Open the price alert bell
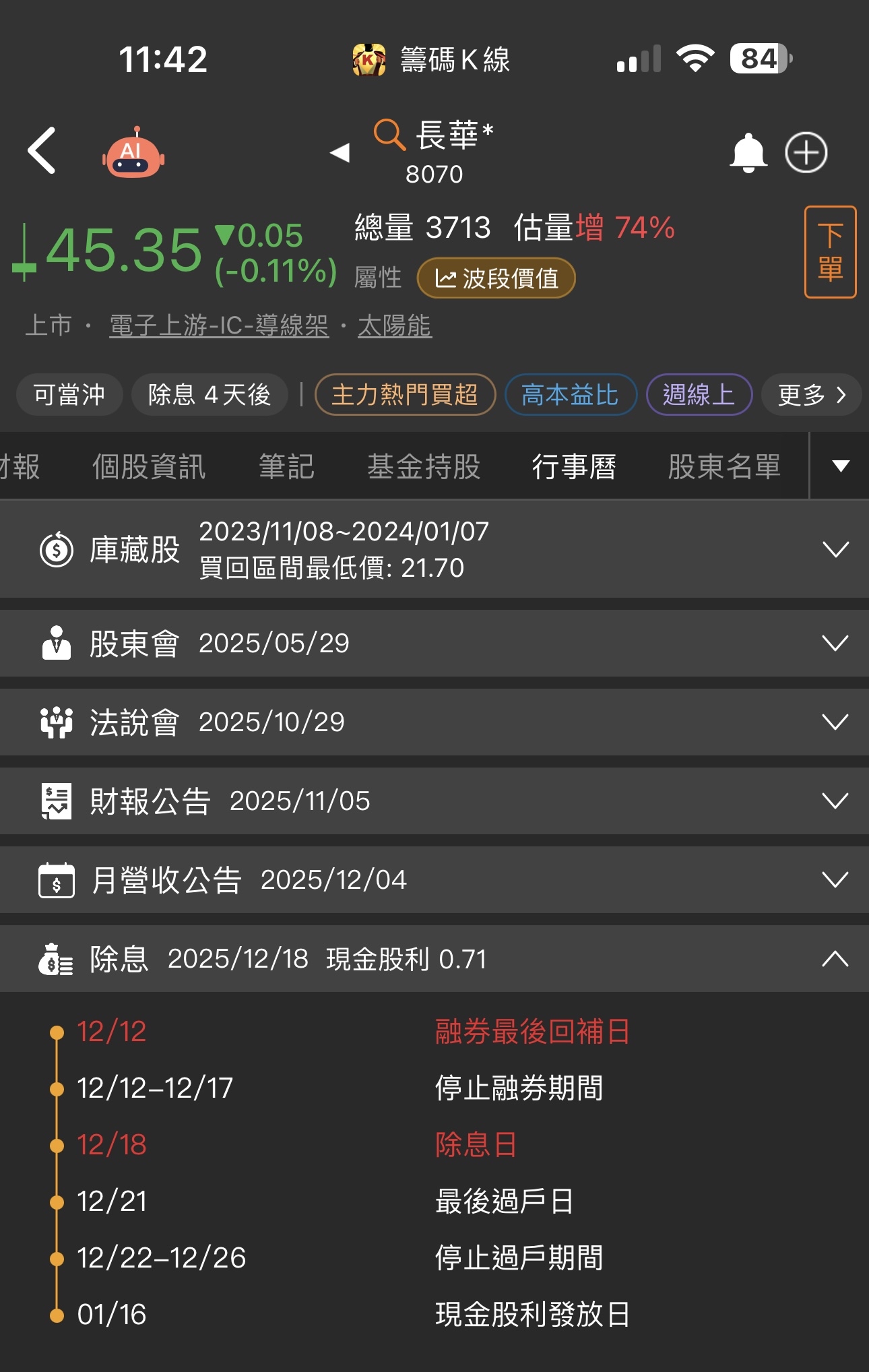 748,152
